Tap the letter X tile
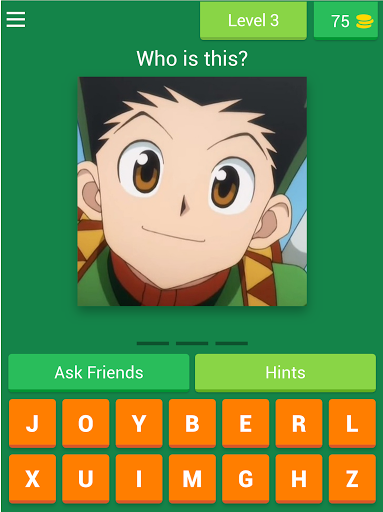 click(32, 478)
